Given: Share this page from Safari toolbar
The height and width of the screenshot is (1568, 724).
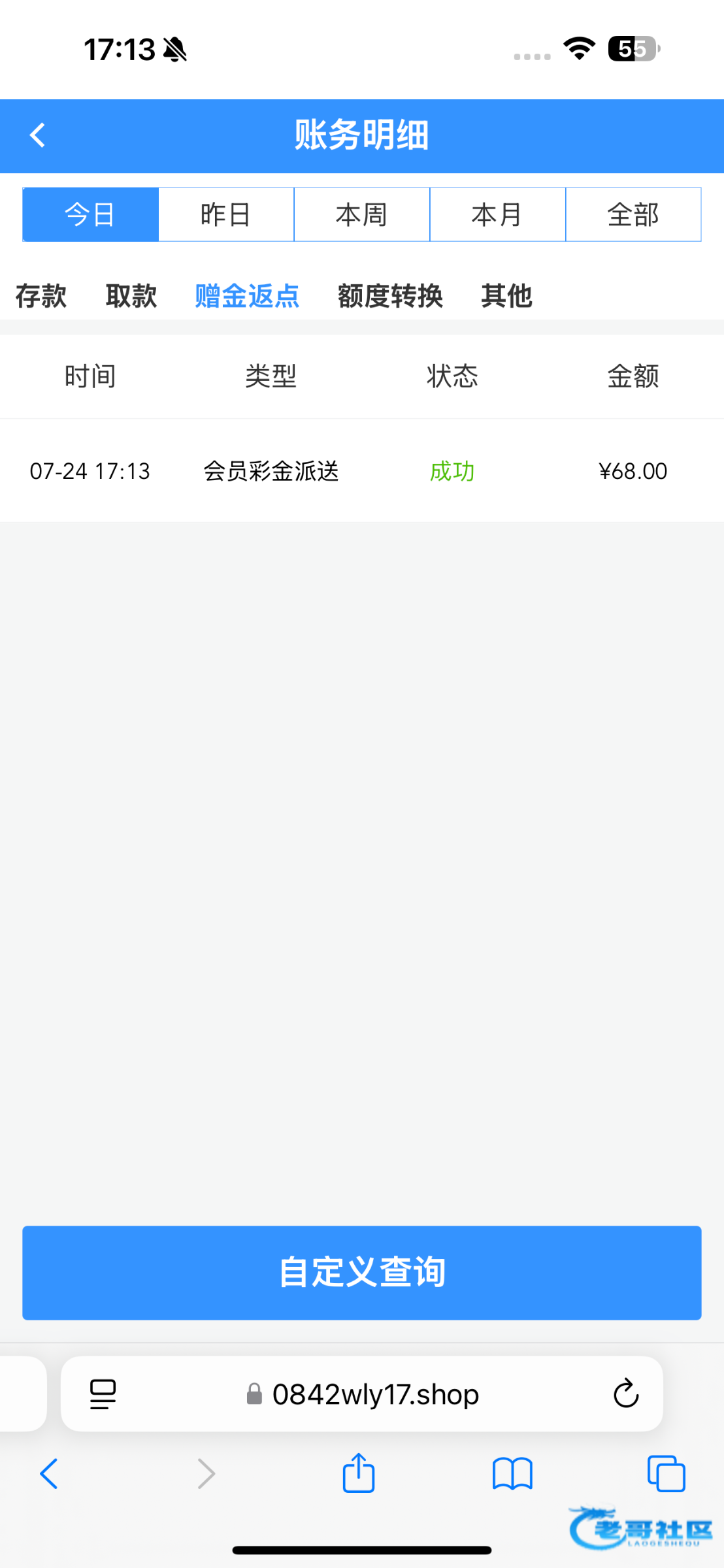Looking at the screenshot, I should pos(359,1474).
